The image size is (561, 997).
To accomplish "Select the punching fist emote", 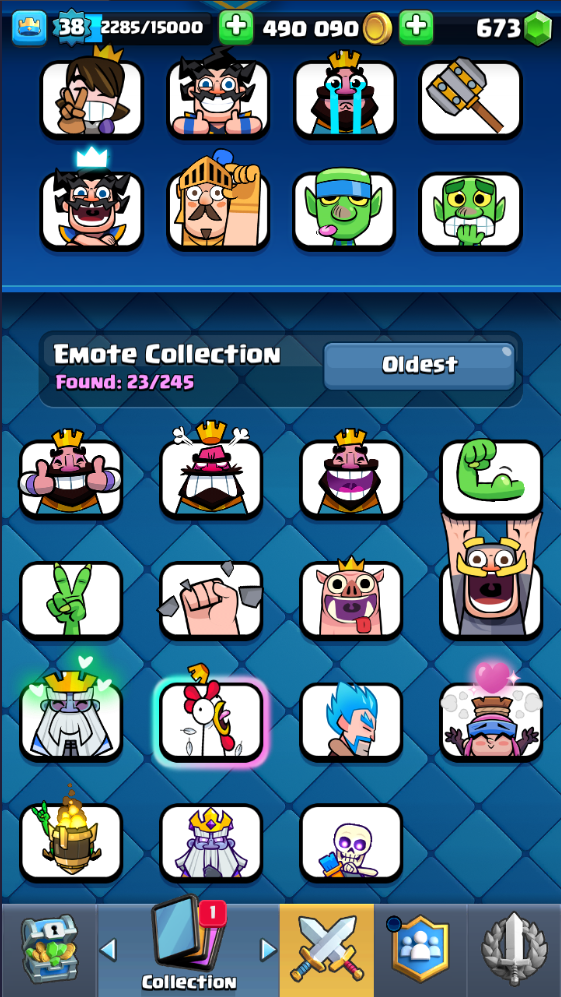I will coord(211,598).
